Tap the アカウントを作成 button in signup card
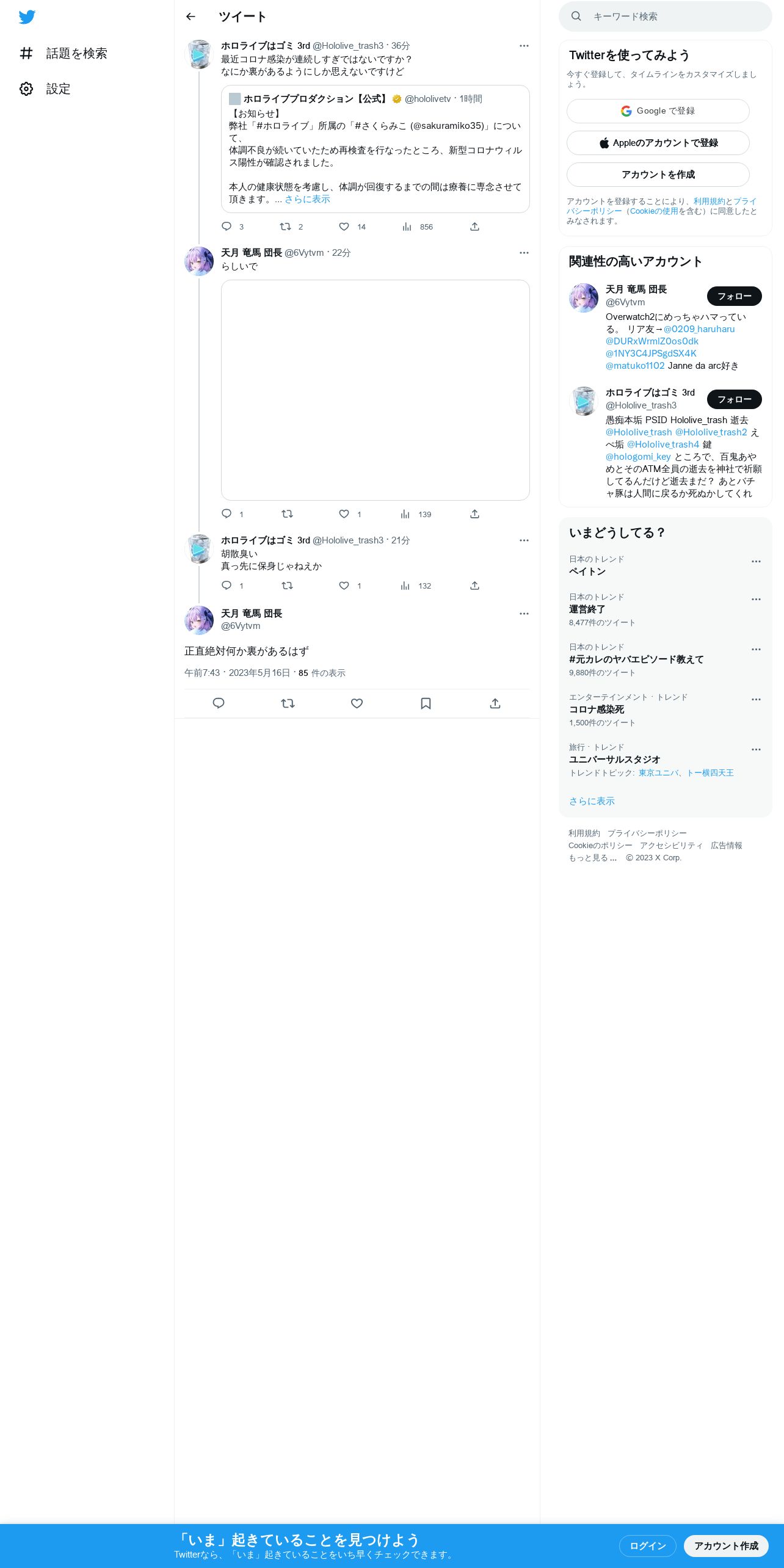Viewport: 784px width, 1568px height. point(658,175)
